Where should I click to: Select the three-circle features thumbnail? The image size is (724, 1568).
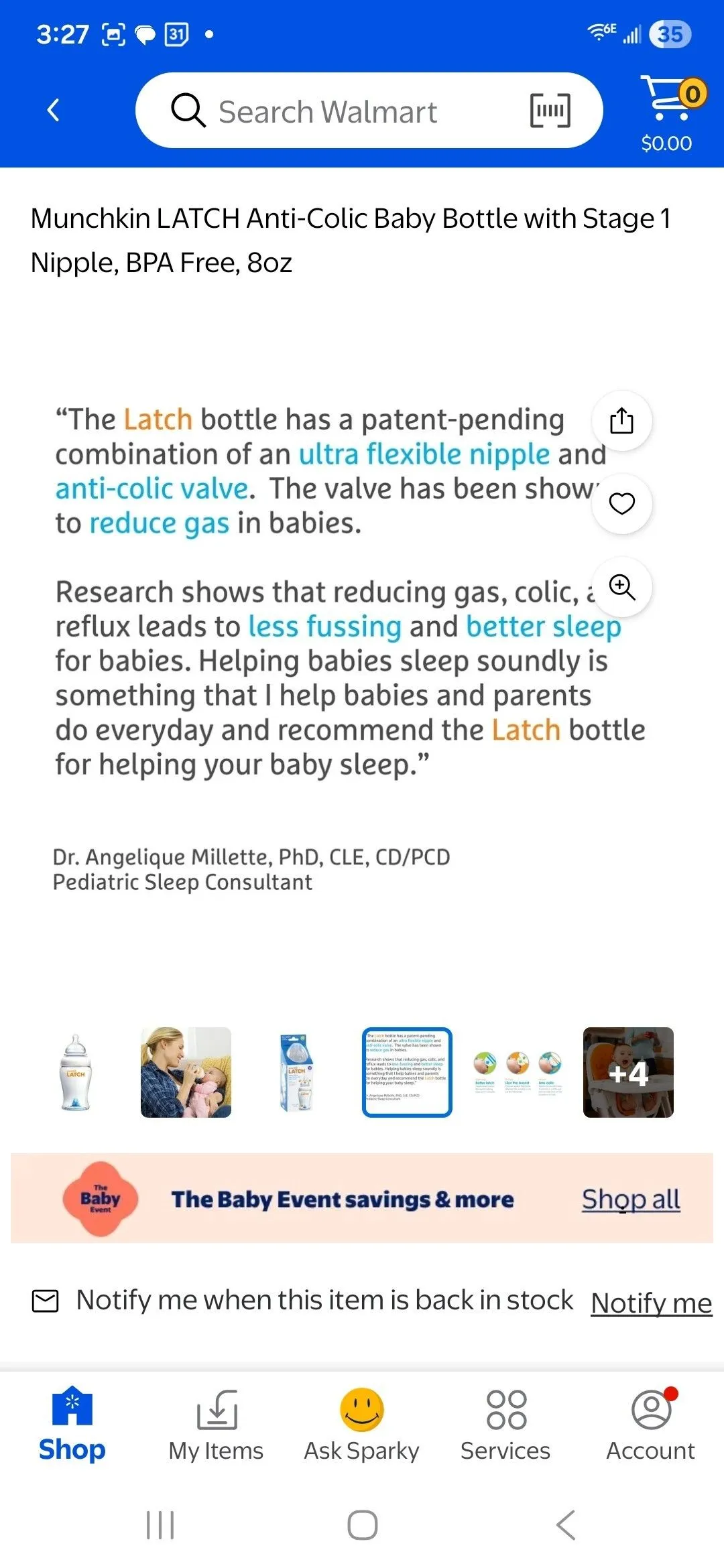click(x=518, y=1072)
